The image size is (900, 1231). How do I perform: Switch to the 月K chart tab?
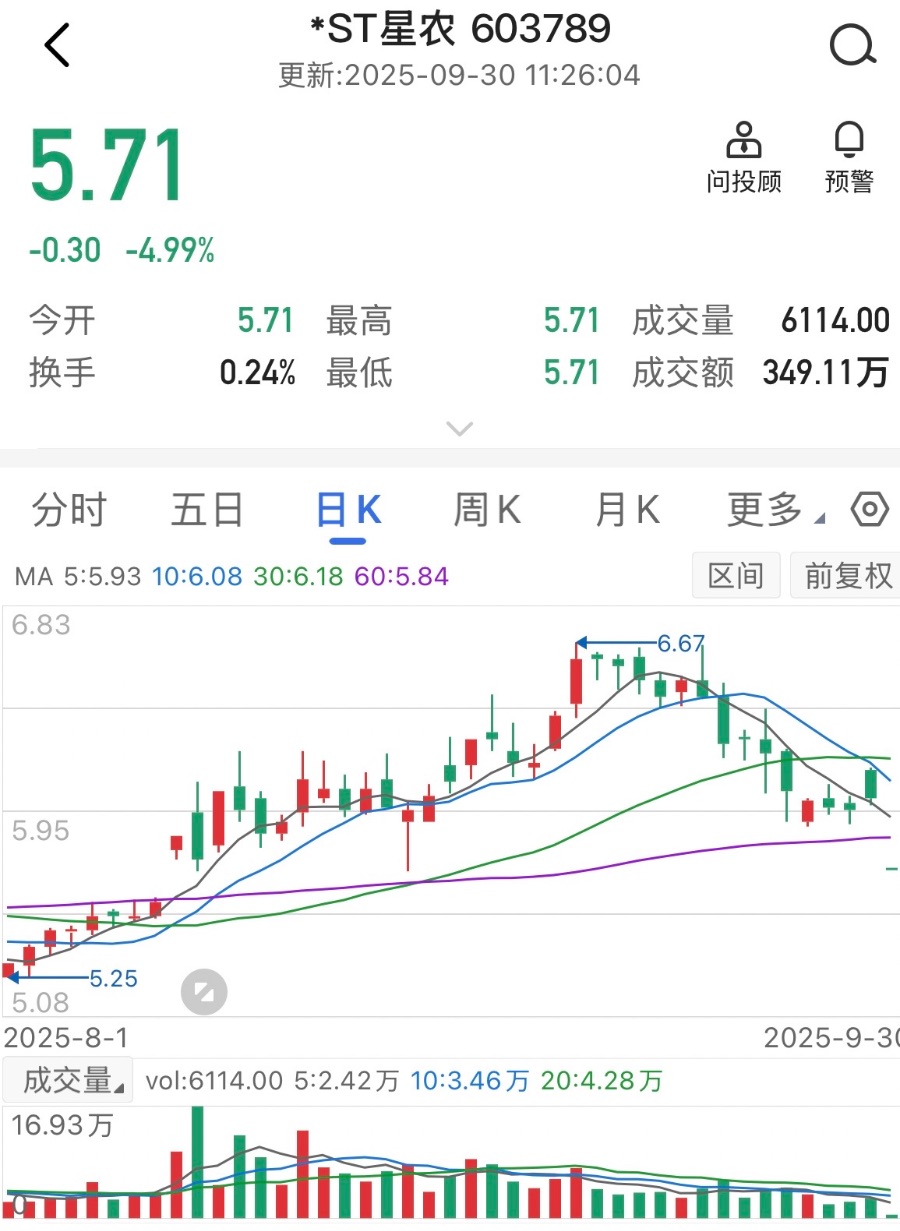627,511
